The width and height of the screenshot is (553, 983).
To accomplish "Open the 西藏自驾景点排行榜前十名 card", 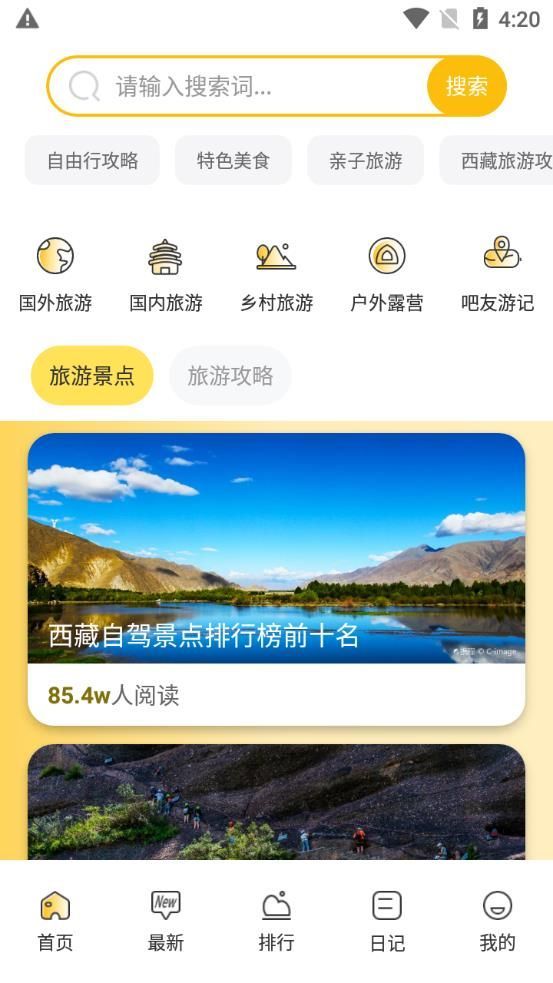I will 276,579.
